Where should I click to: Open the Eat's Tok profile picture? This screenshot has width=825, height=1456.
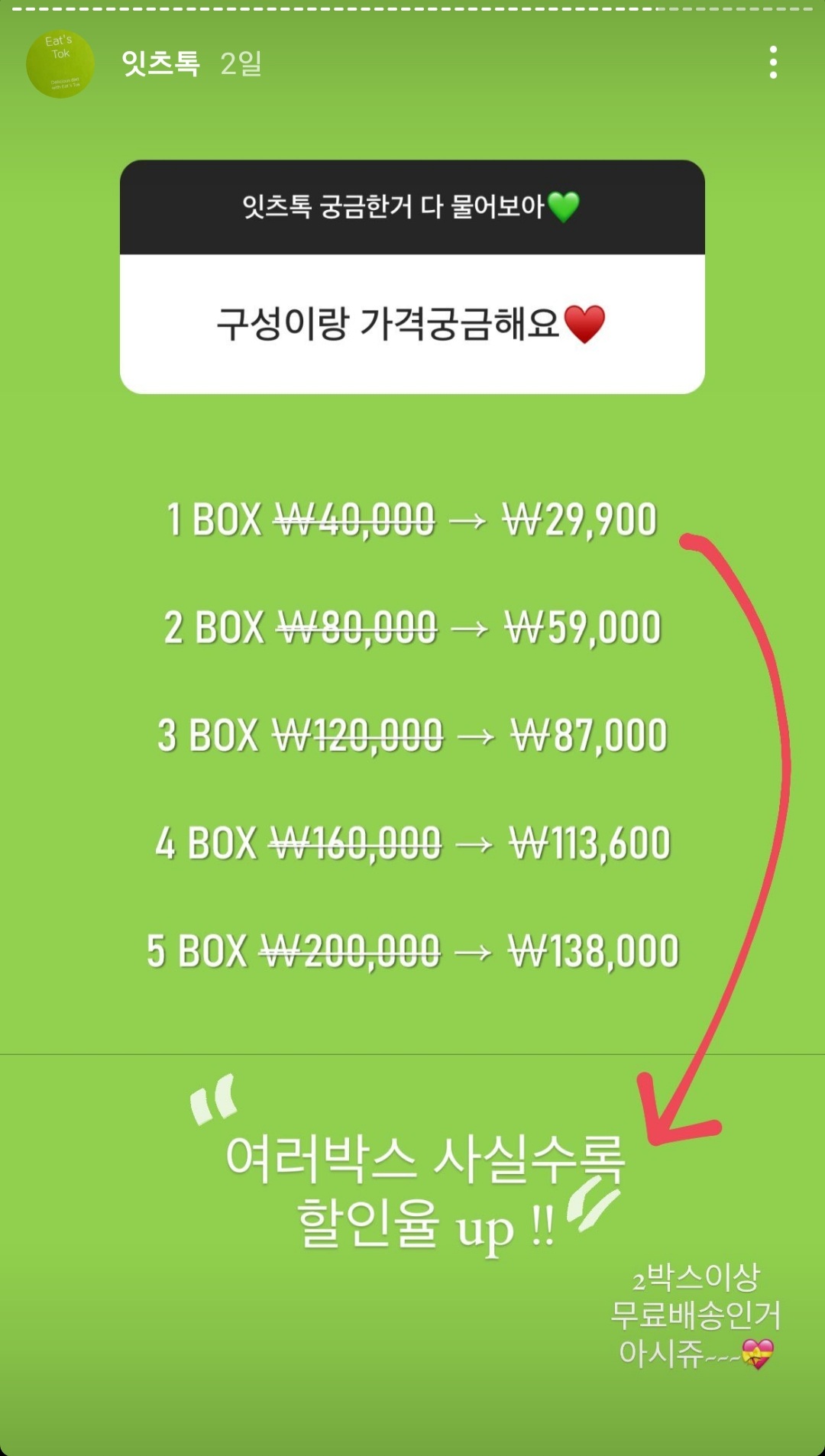[60, 64]
